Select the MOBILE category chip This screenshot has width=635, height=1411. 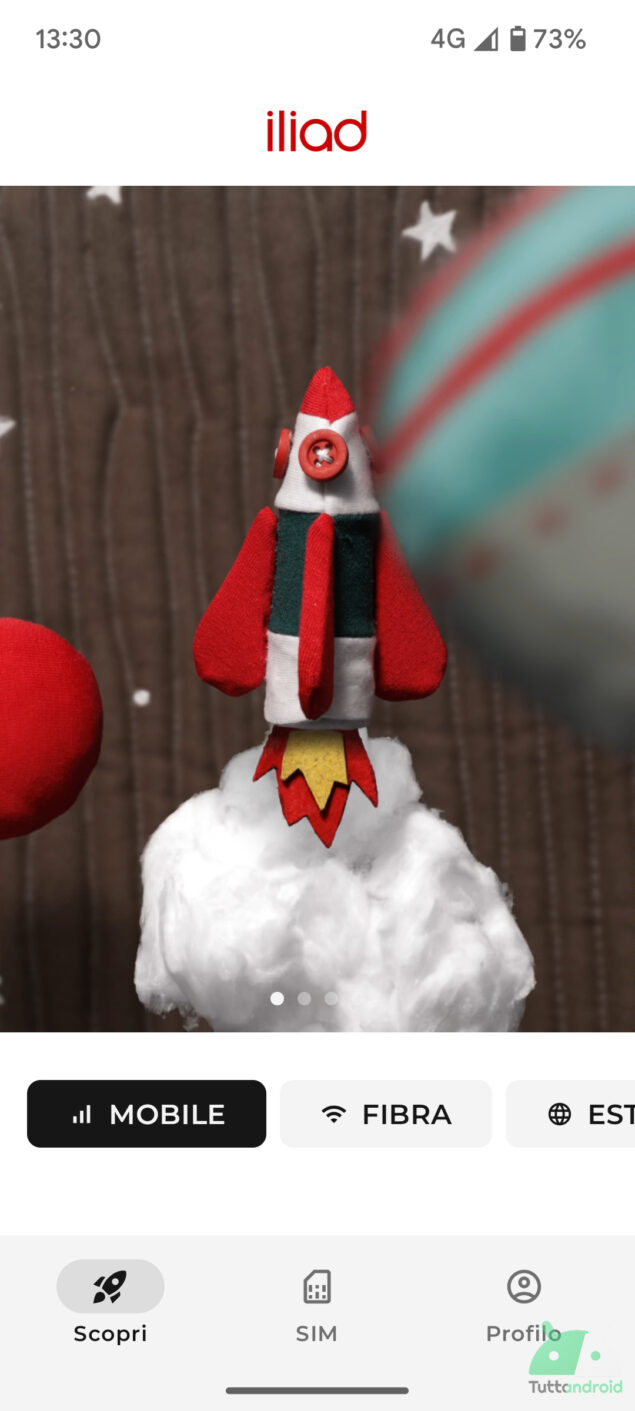146,1114
